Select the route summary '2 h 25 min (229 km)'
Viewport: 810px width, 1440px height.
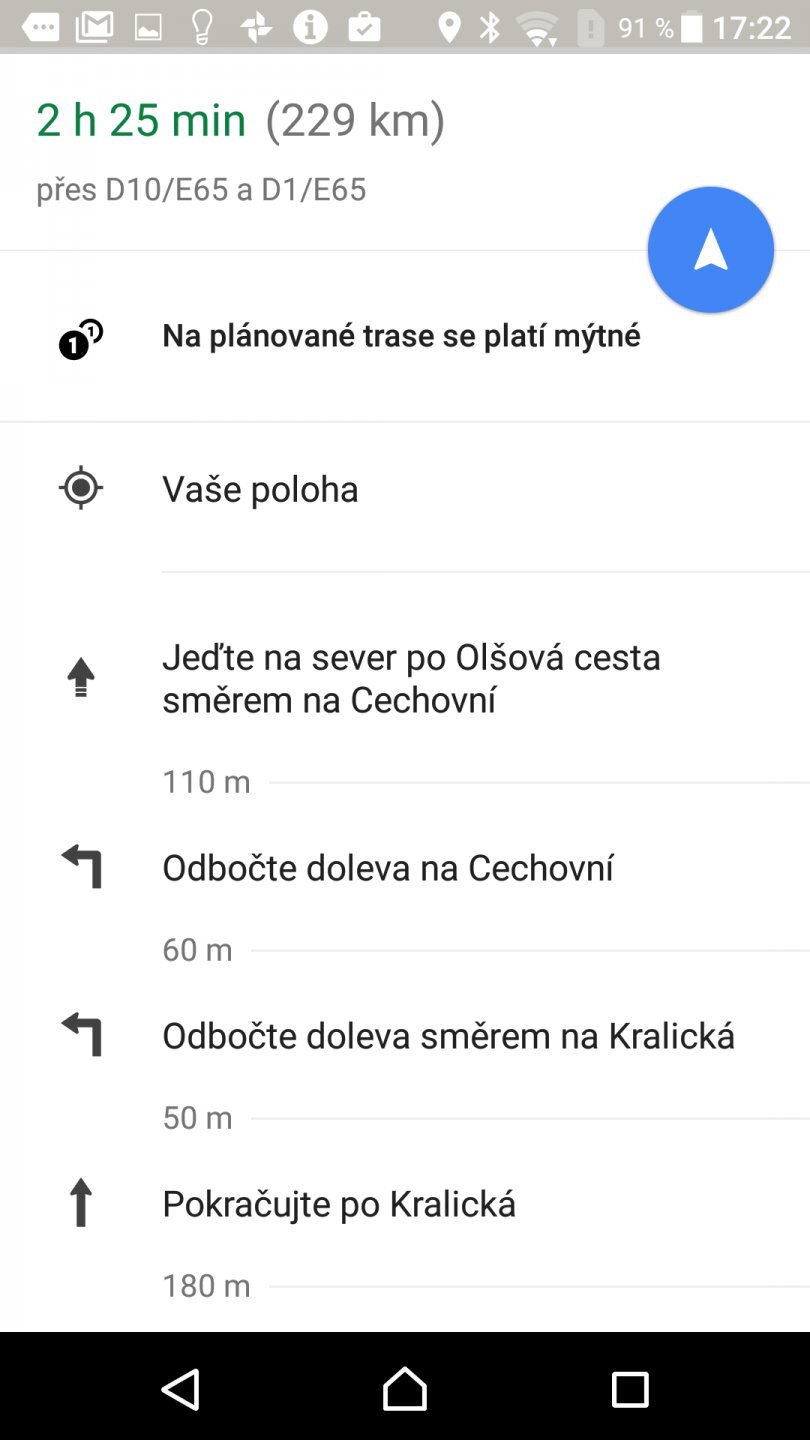[240, 120]
